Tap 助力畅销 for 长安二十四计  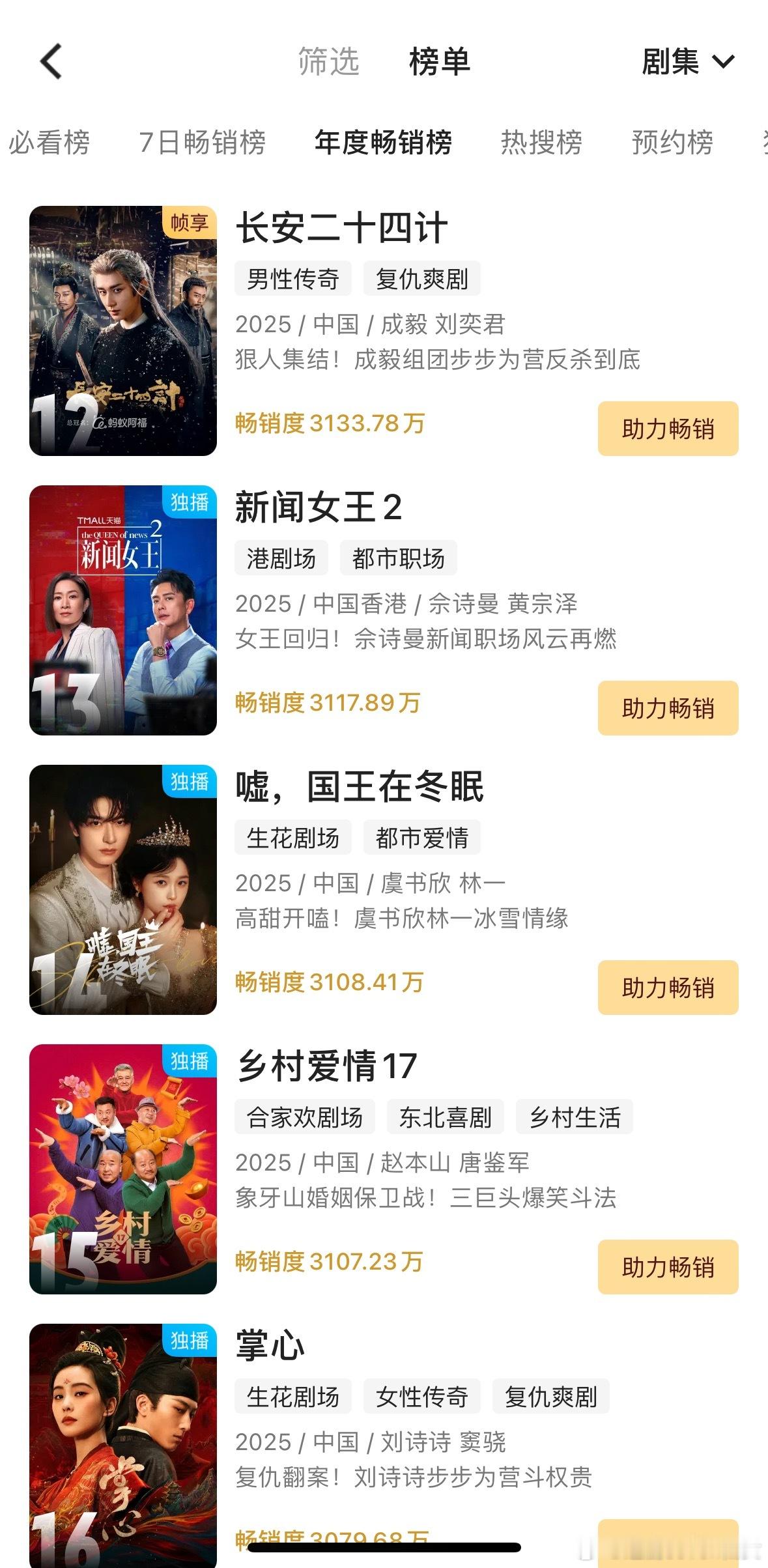pos(668,429)
